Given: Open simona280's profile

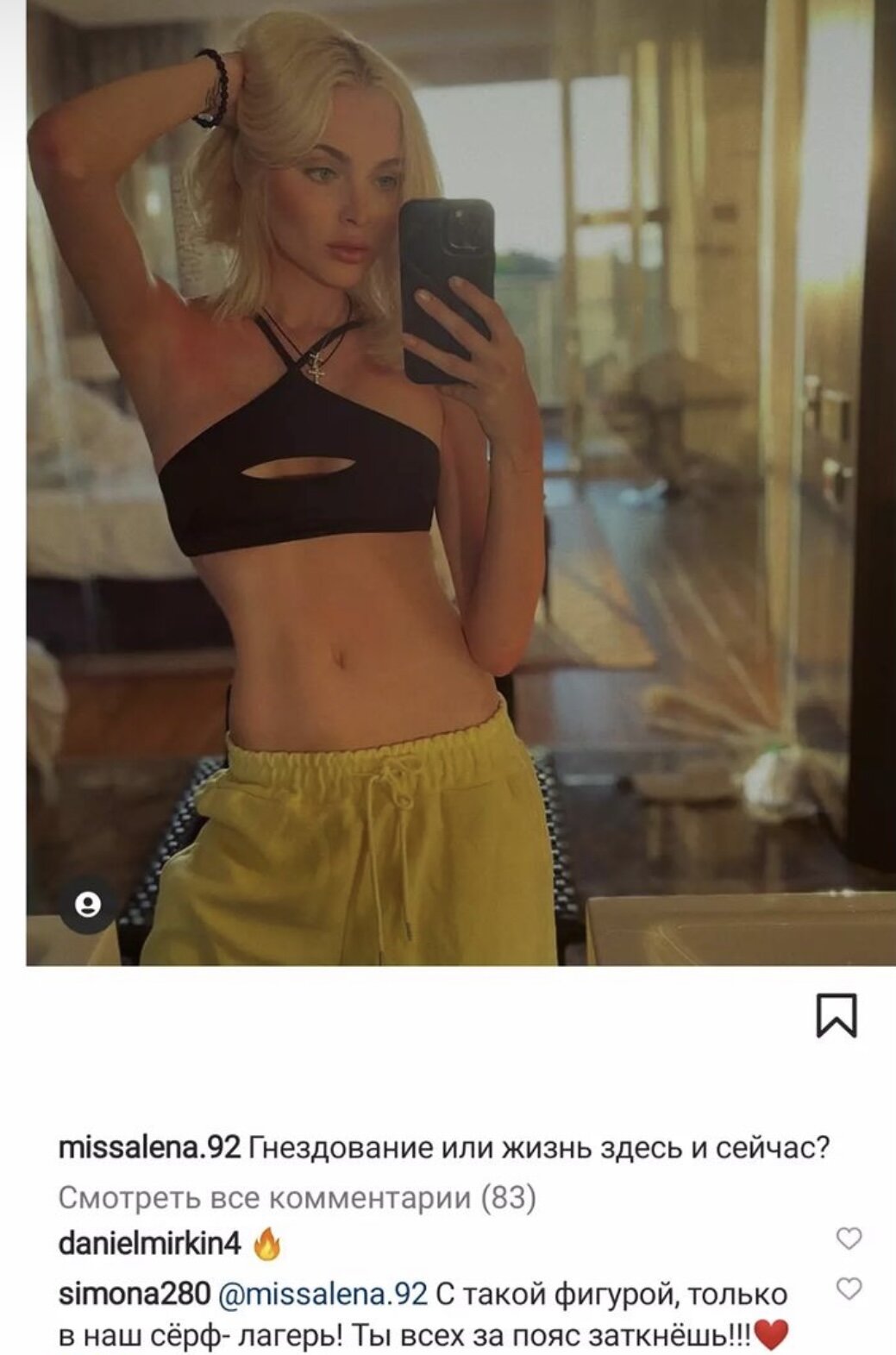Looking at the screenshot, I should [134, 1294].
